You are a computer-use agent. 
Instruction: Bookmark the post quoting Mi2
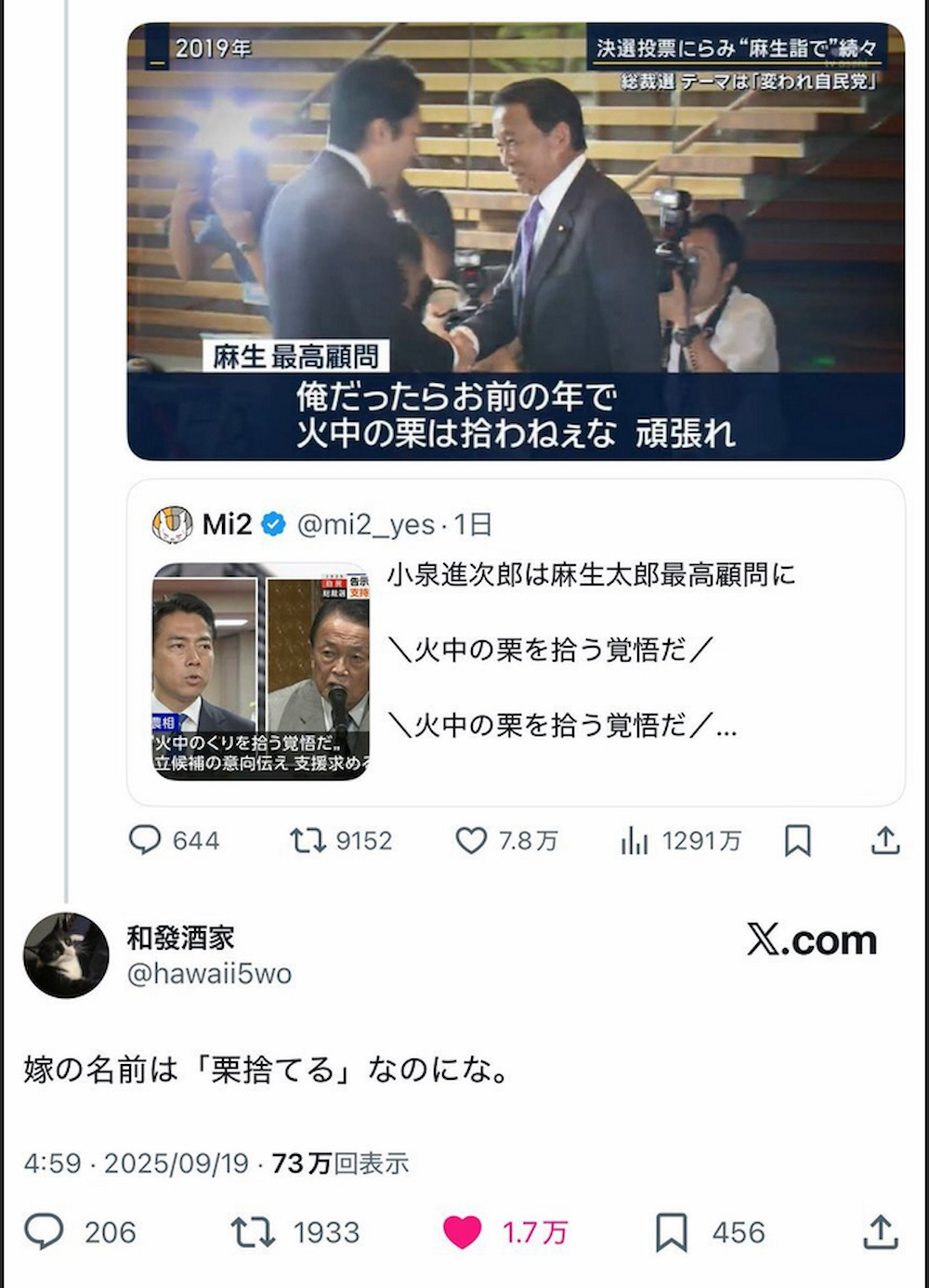pyautogui.click(x=798, y=840)
